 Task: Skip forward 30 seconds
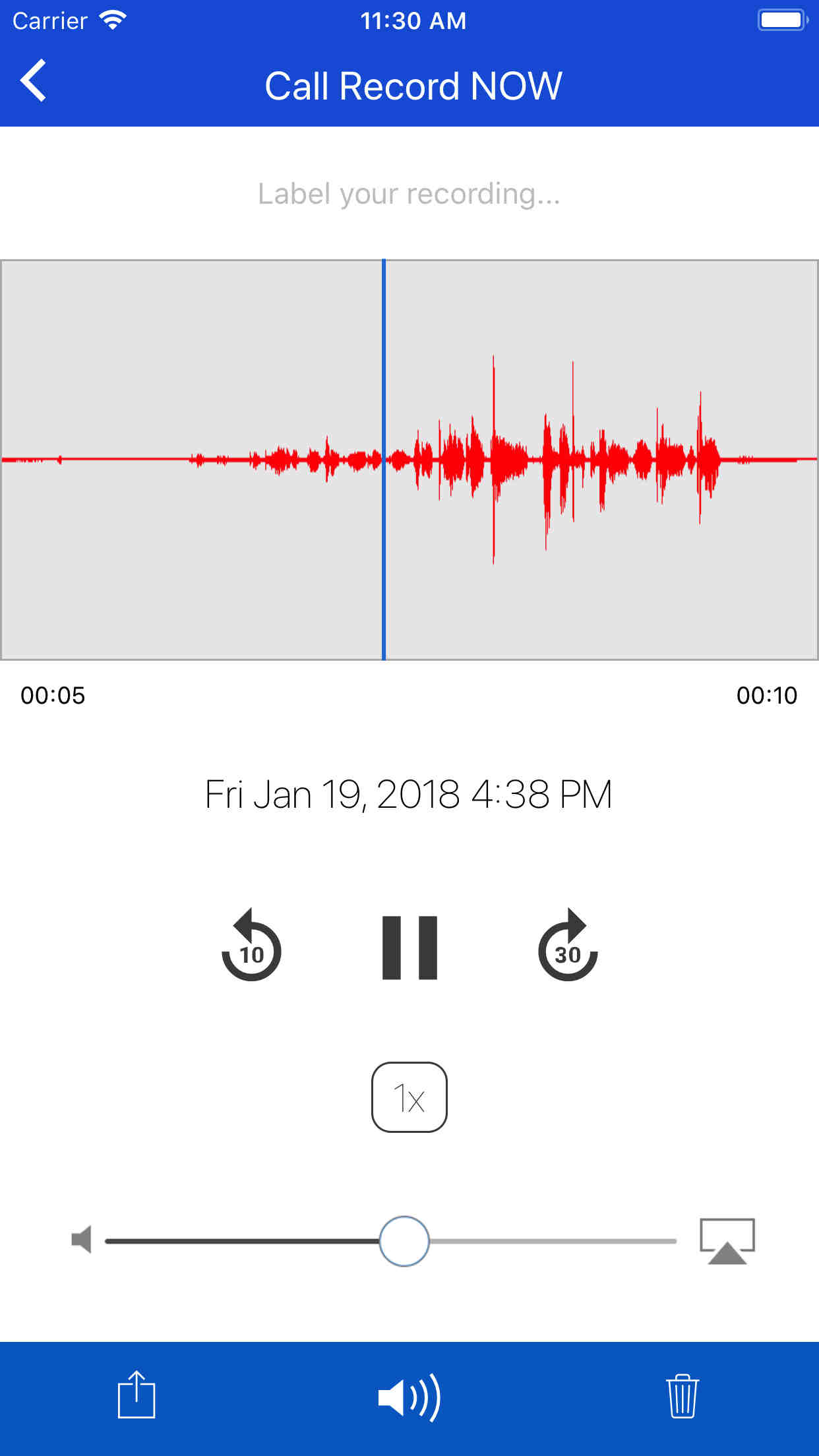[x=568, y=945]
